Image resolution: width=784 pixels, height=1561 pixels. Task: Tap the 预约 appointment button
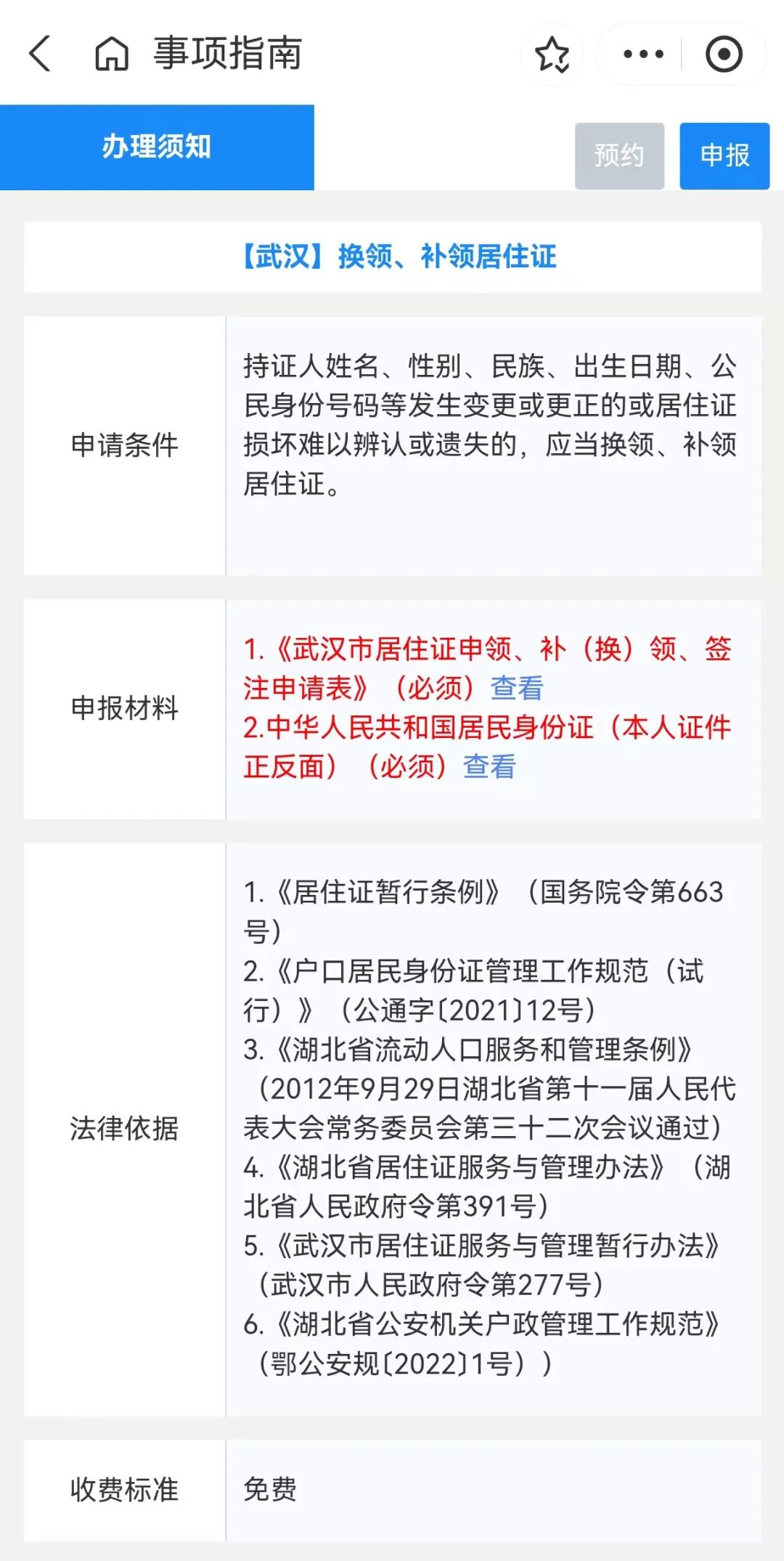coord(619,155)
